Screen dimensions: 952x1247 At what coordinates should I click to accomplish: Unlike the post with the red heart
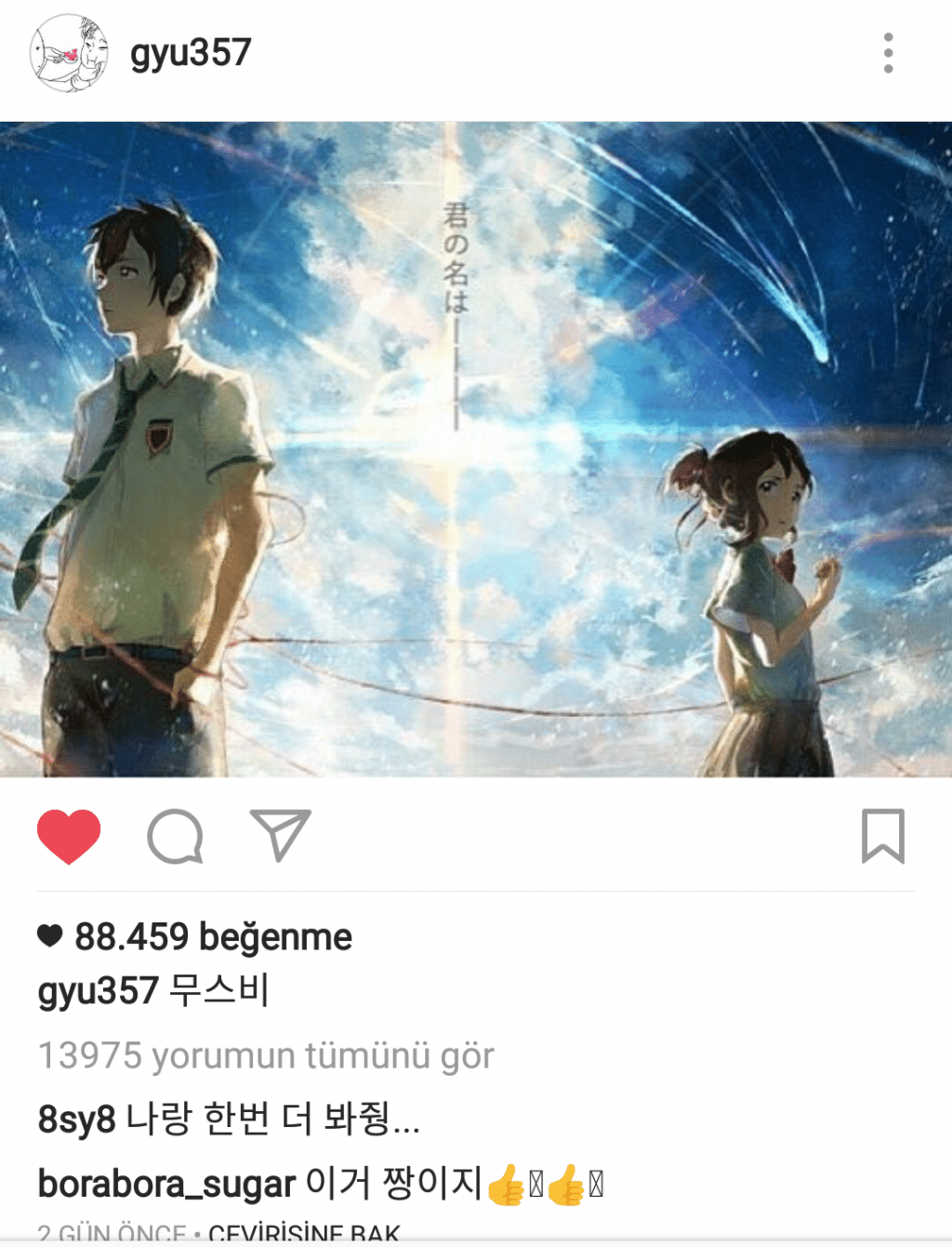click(x=69, y=836)
